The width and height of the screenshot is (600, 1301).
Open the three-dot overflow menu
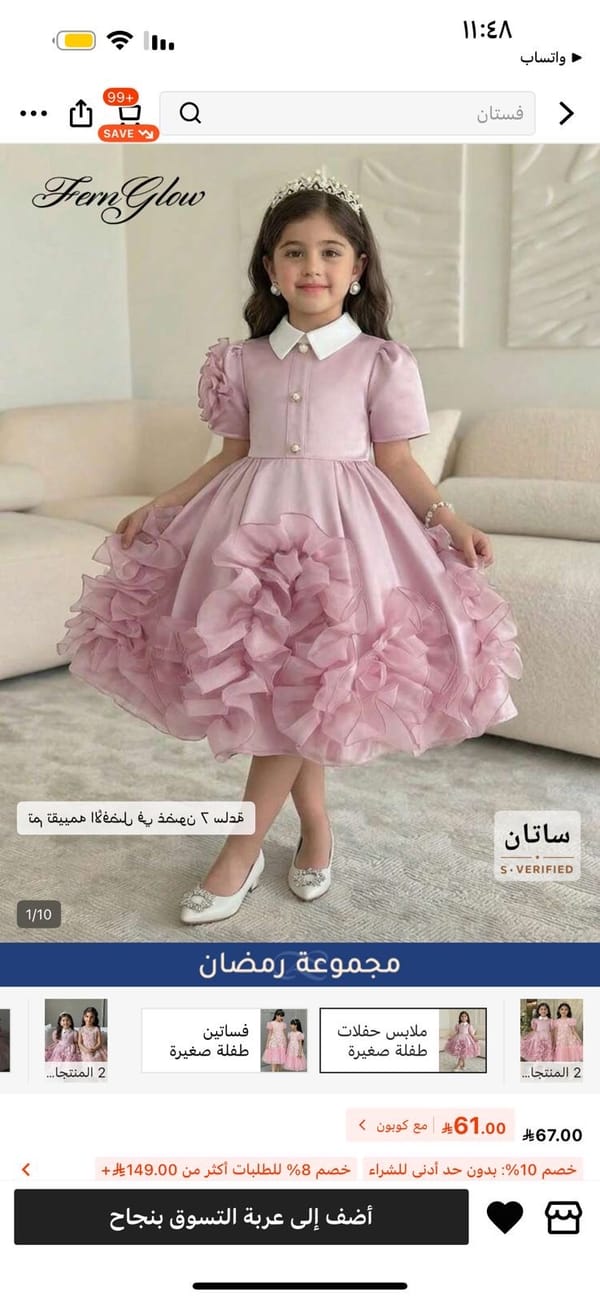point(35,113)
